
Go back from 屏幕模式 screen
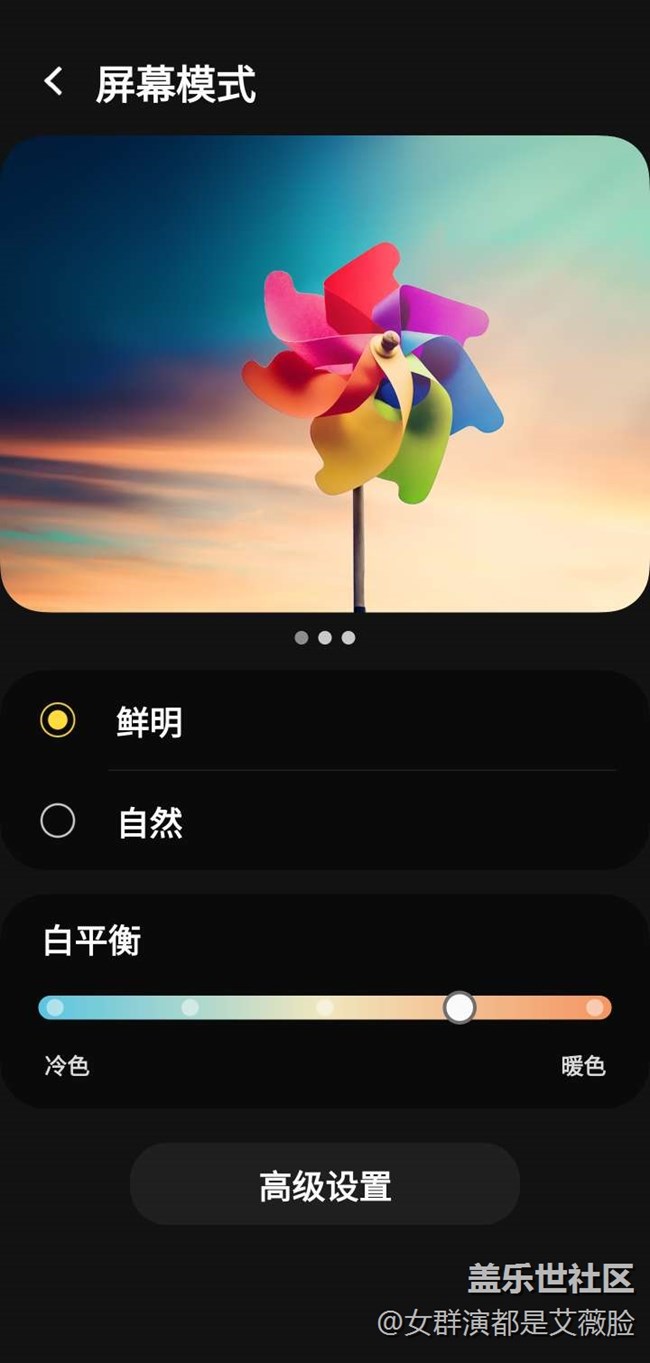[x=54, y=82]
